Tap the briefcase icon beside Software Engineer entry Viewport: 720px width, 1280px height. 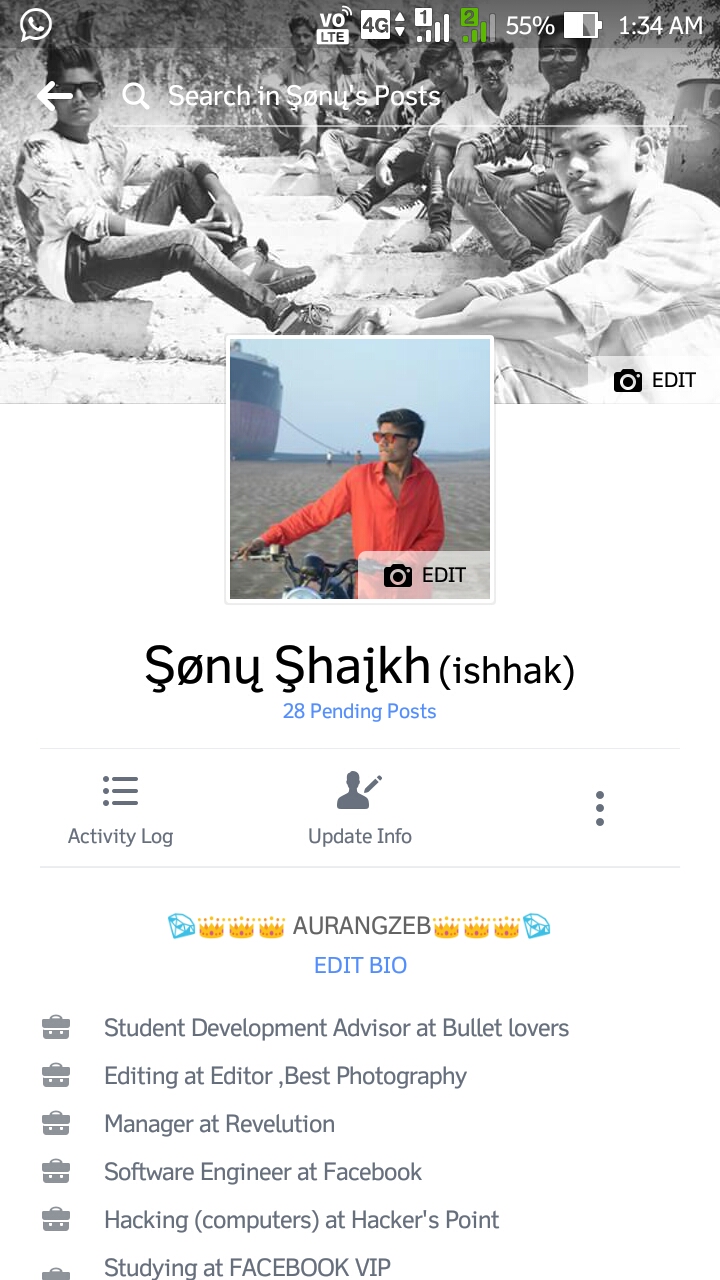[x=55, y=1171]
